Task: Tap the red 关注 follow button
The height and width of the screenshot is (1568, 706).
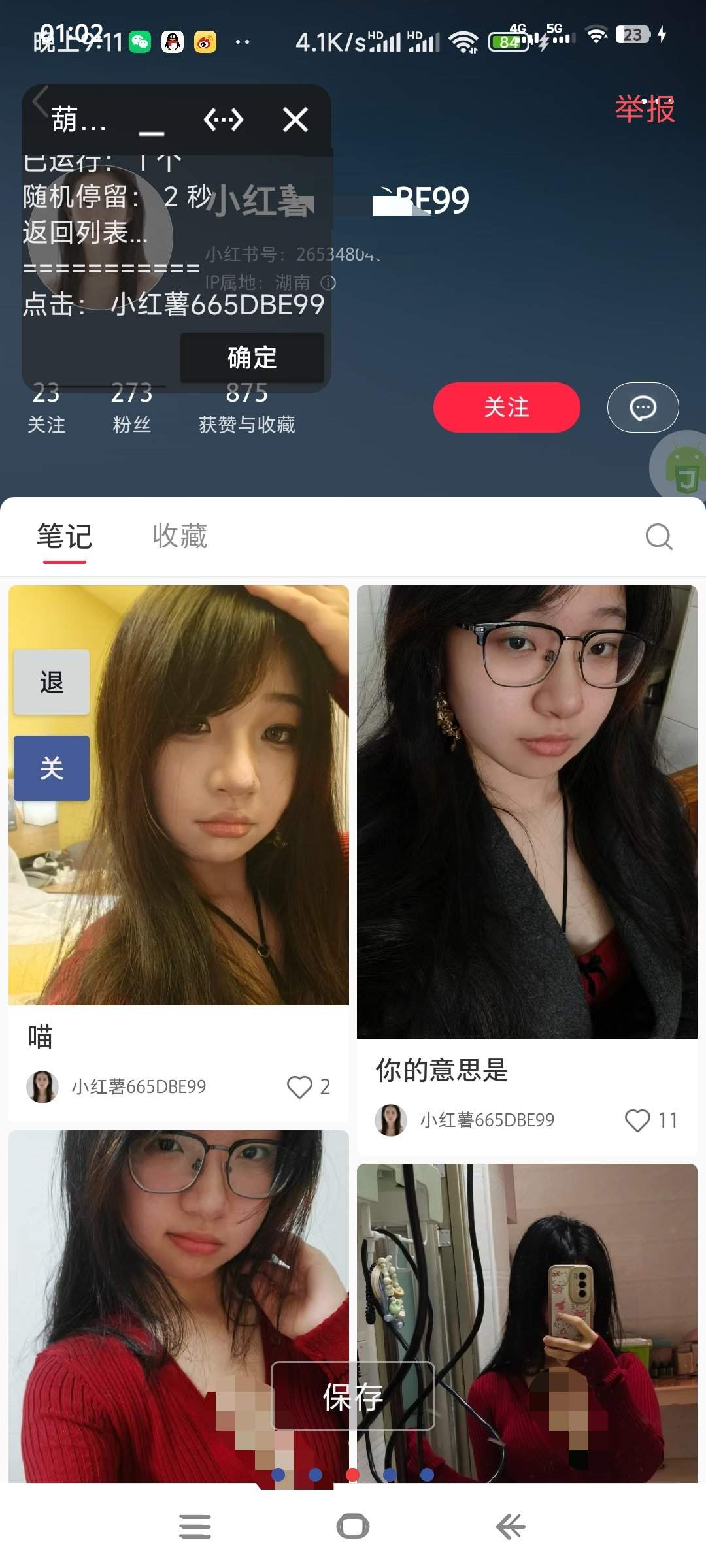Action: [507, 406]
